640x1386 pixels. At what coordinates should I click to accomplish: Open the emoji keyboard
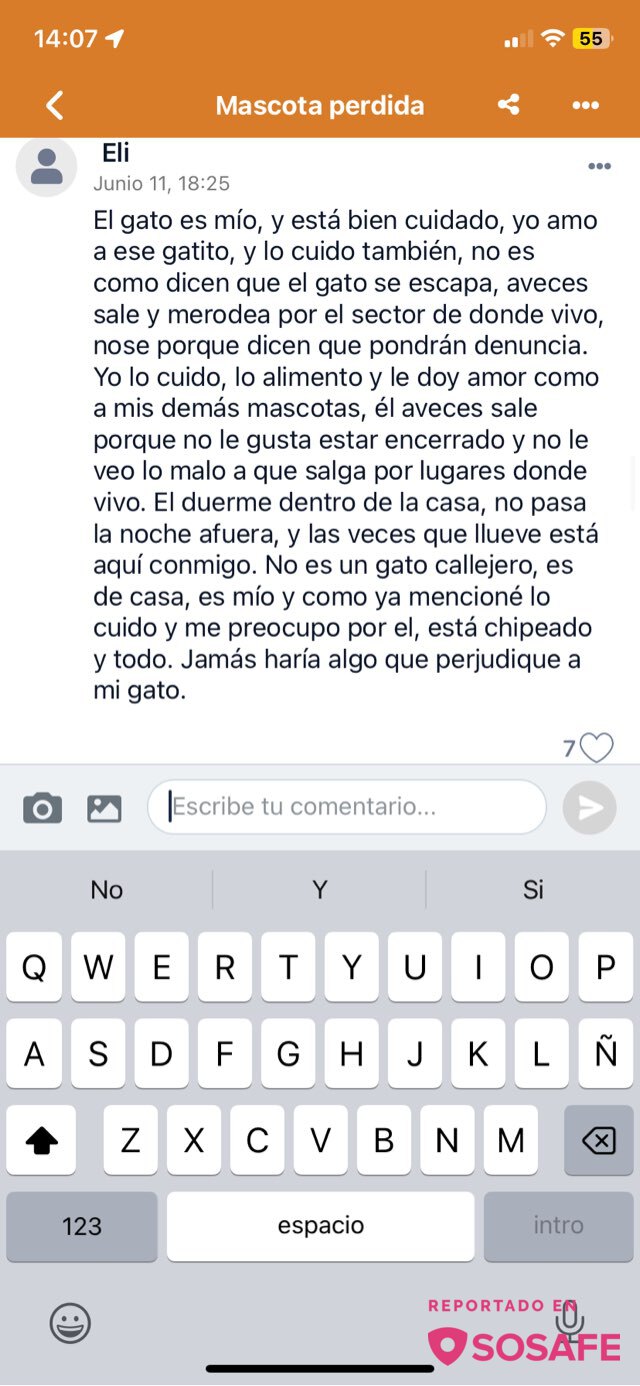(70, 1324)
